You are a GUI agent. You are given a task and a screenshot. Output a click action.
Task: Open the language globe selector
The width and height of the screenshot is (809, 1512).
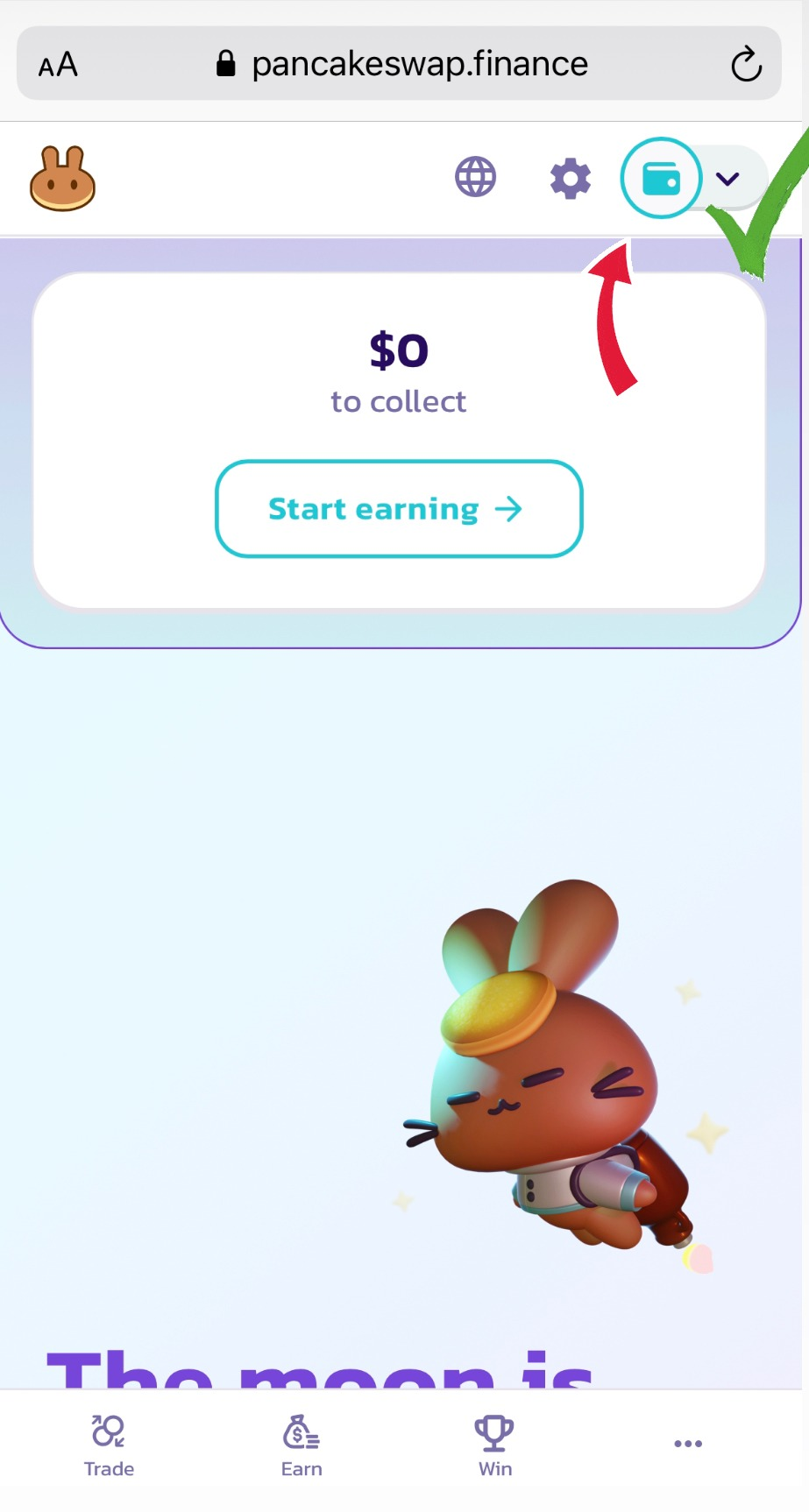475,178
